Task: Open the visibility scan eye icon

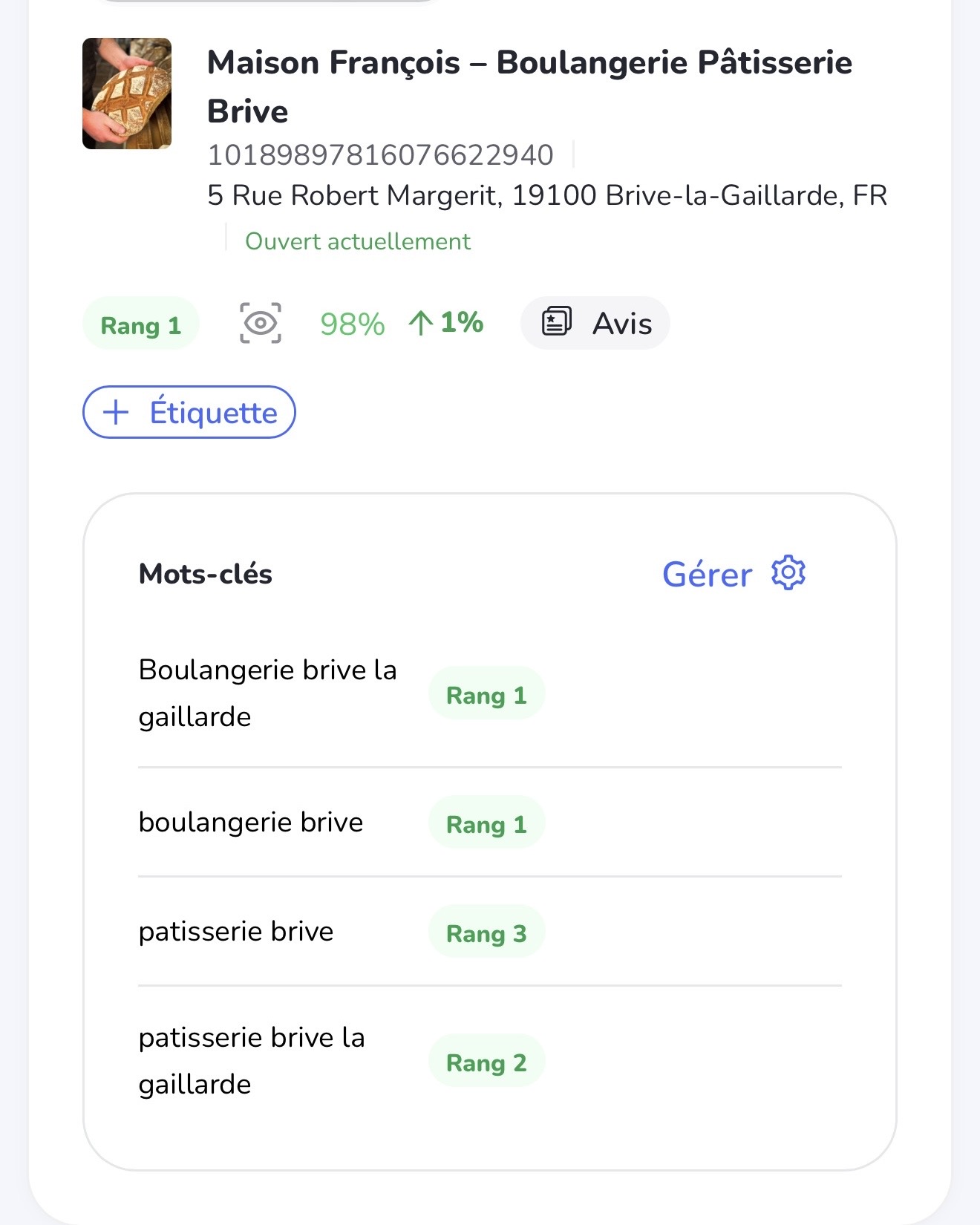Action: click(259, 322)
